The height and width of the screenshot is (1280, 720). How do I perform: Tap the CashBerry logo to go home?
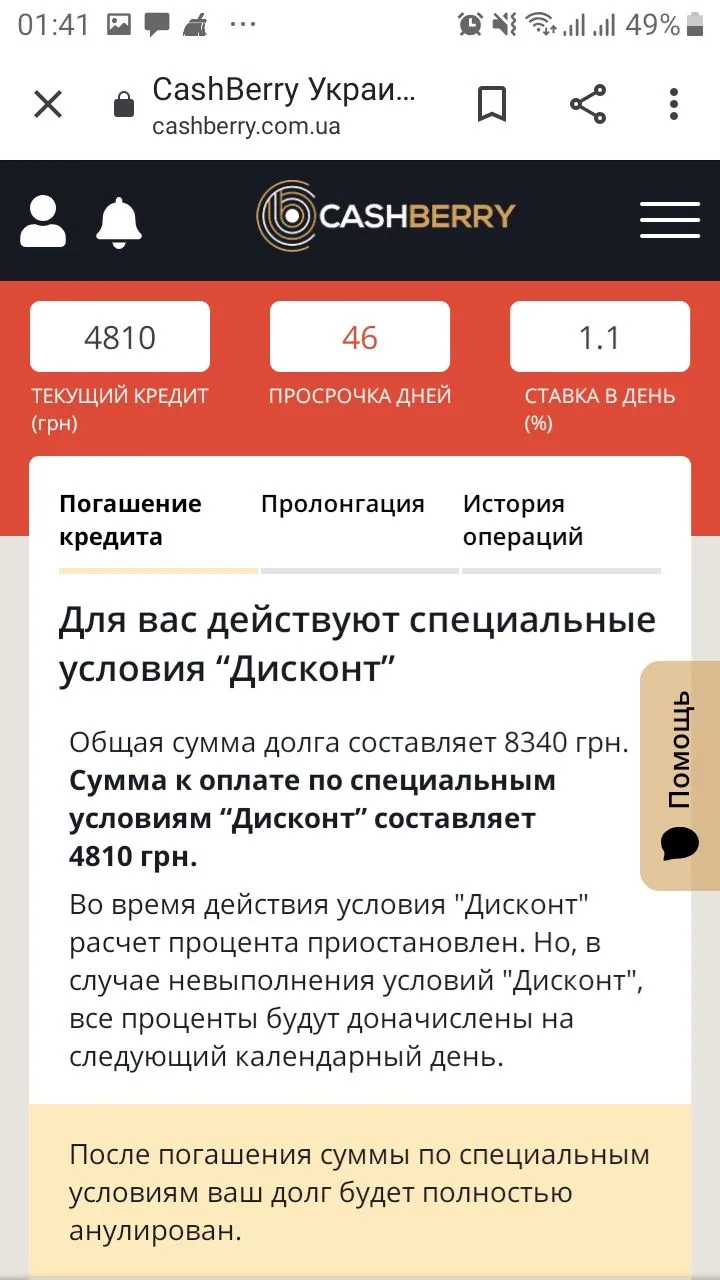386,215
